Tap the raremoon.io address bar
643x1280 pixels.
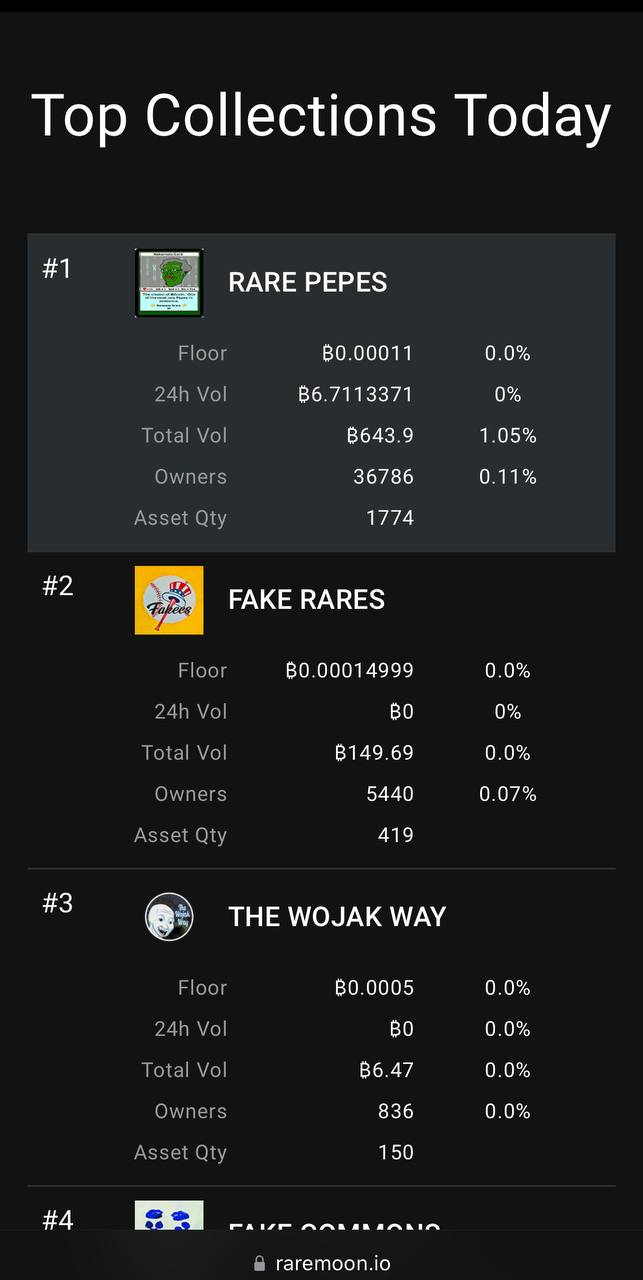click(321, 1263)
